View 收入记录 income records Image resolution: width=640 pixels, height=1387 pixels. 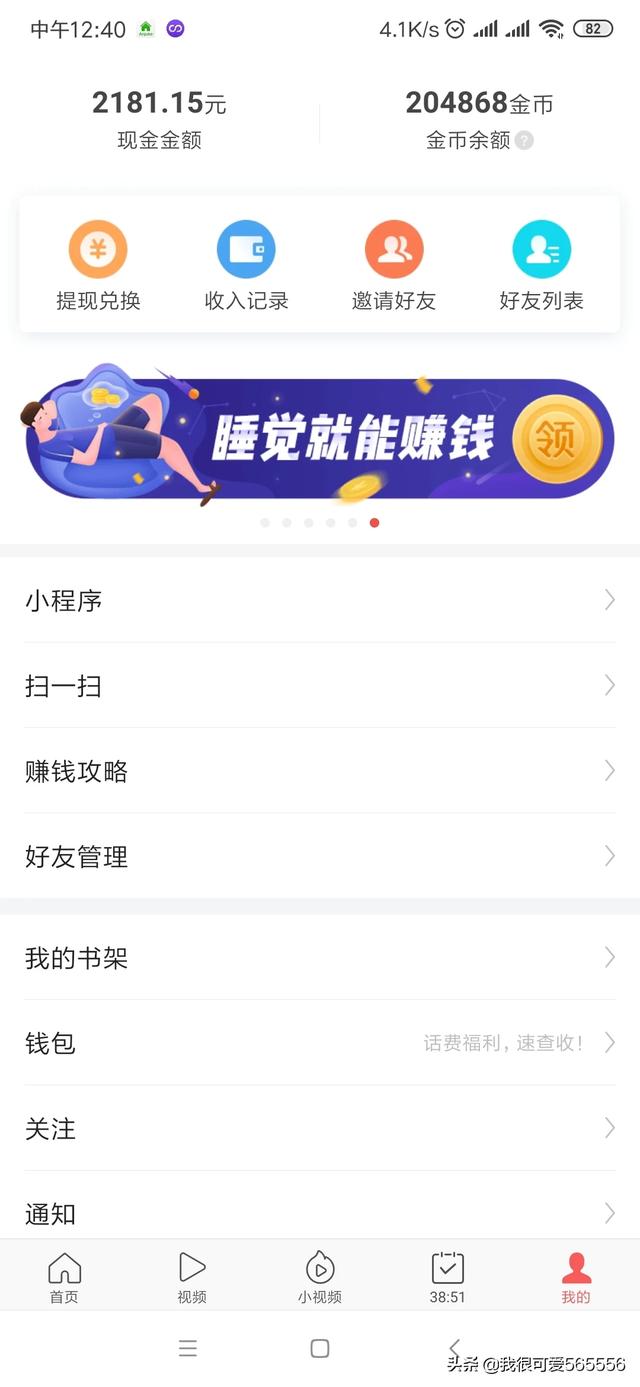pos(246,266)
